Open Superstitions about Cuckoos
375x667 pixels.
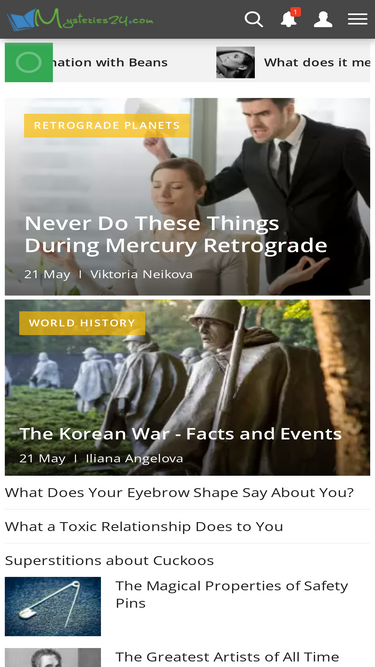tap(109, 560)
